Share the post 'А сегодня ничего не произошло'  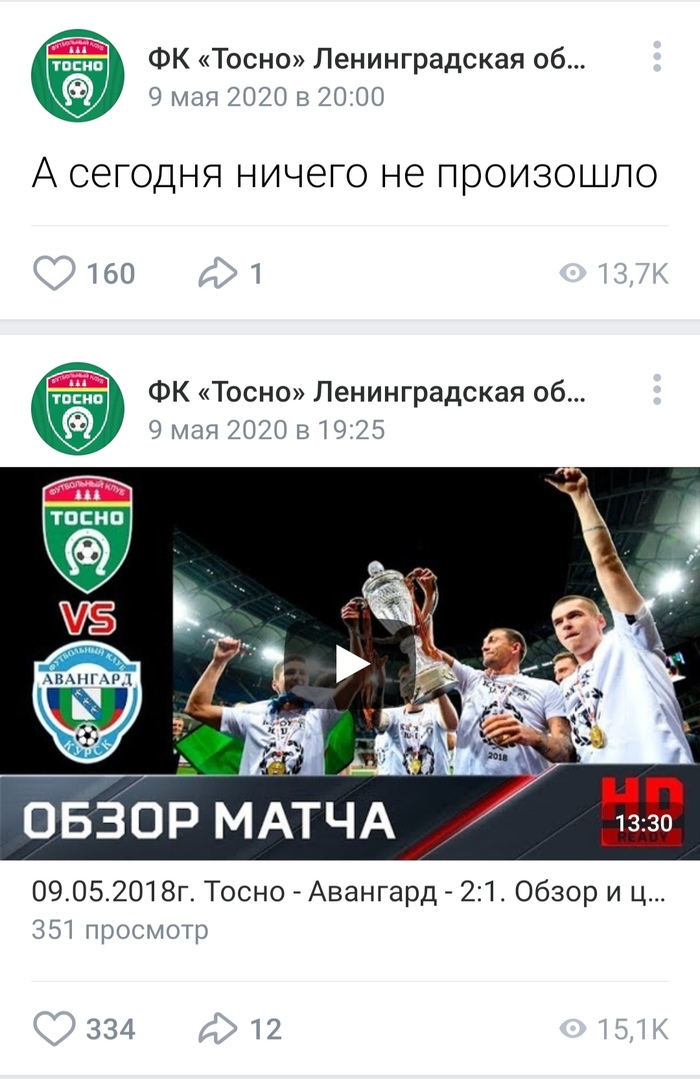tap(217, 273)
